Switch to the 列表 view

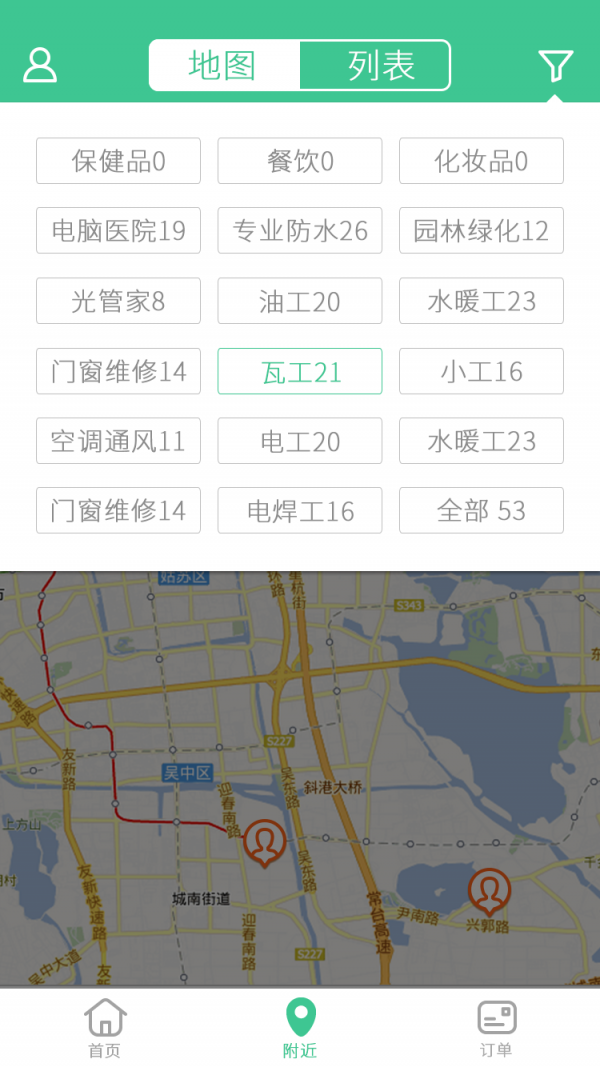click(375, 65)
